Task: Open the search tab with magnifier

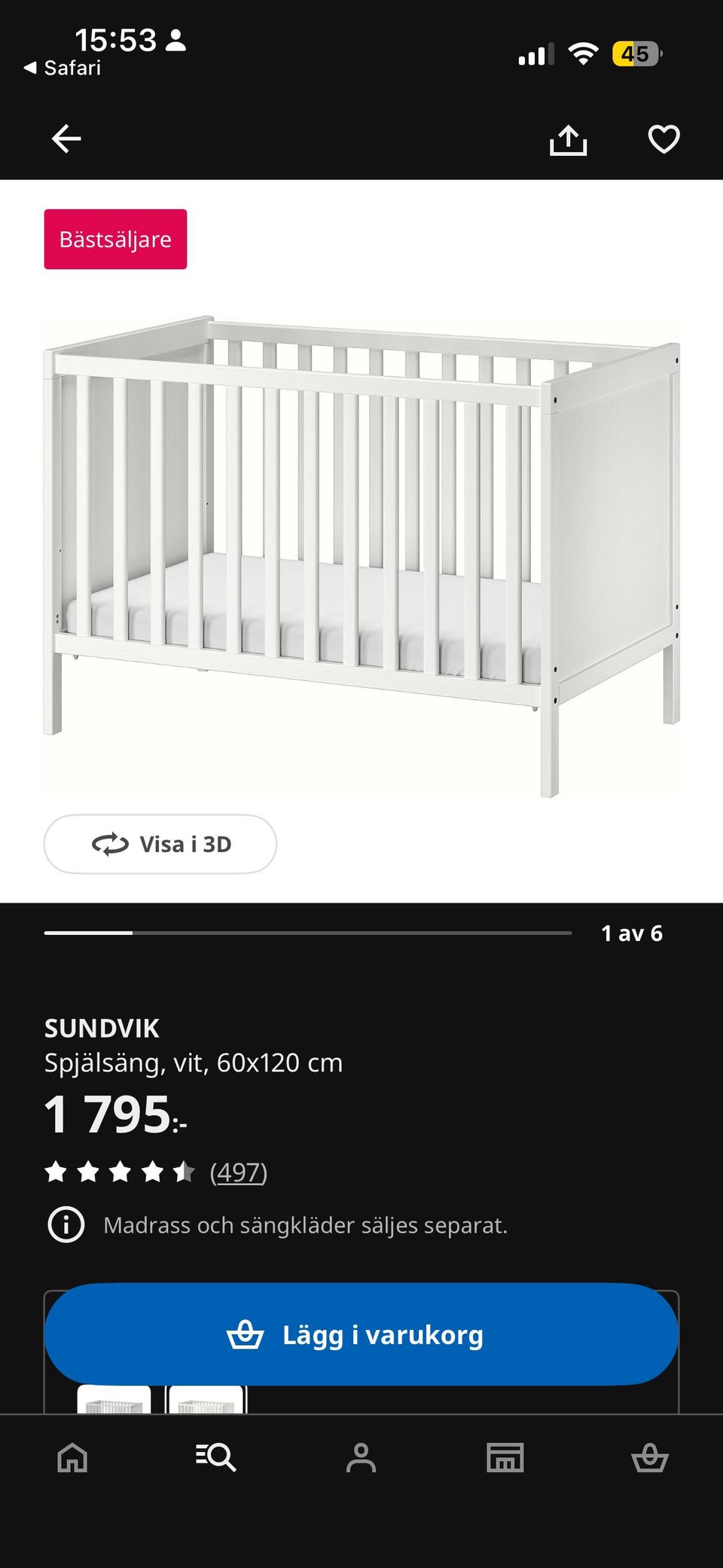Action: pyautogui.click(x=216, y=1458)
